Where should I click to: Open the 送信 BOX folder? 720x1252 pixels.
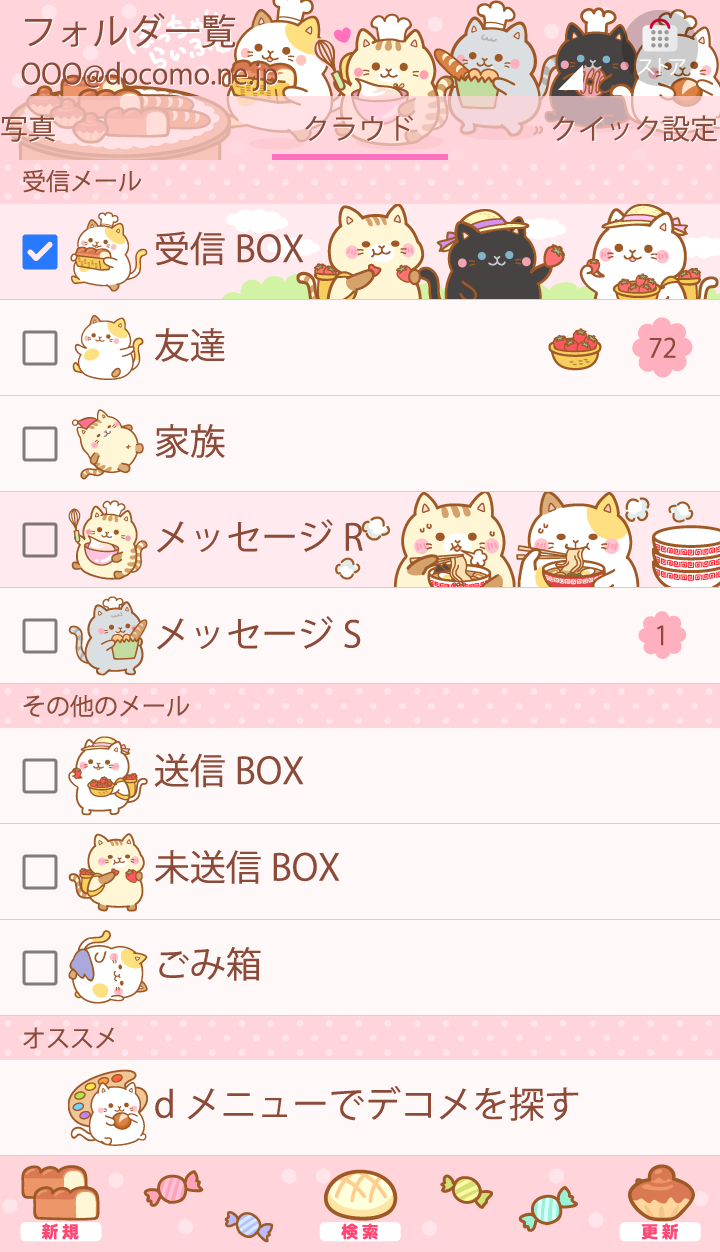[228, 772]
